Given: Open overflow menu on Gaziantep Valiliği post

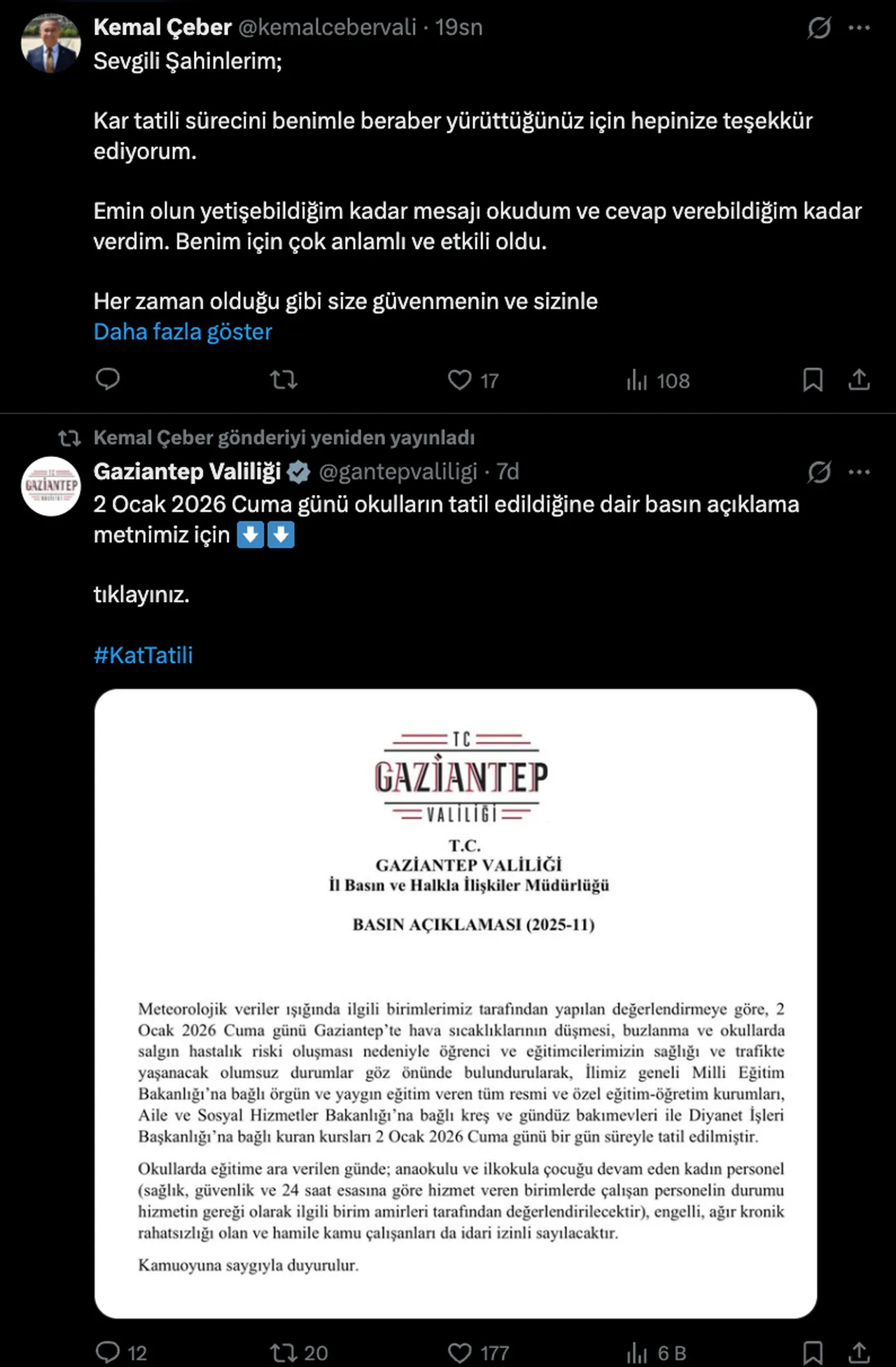Looking at the screenshot, I should coord(859,472).
